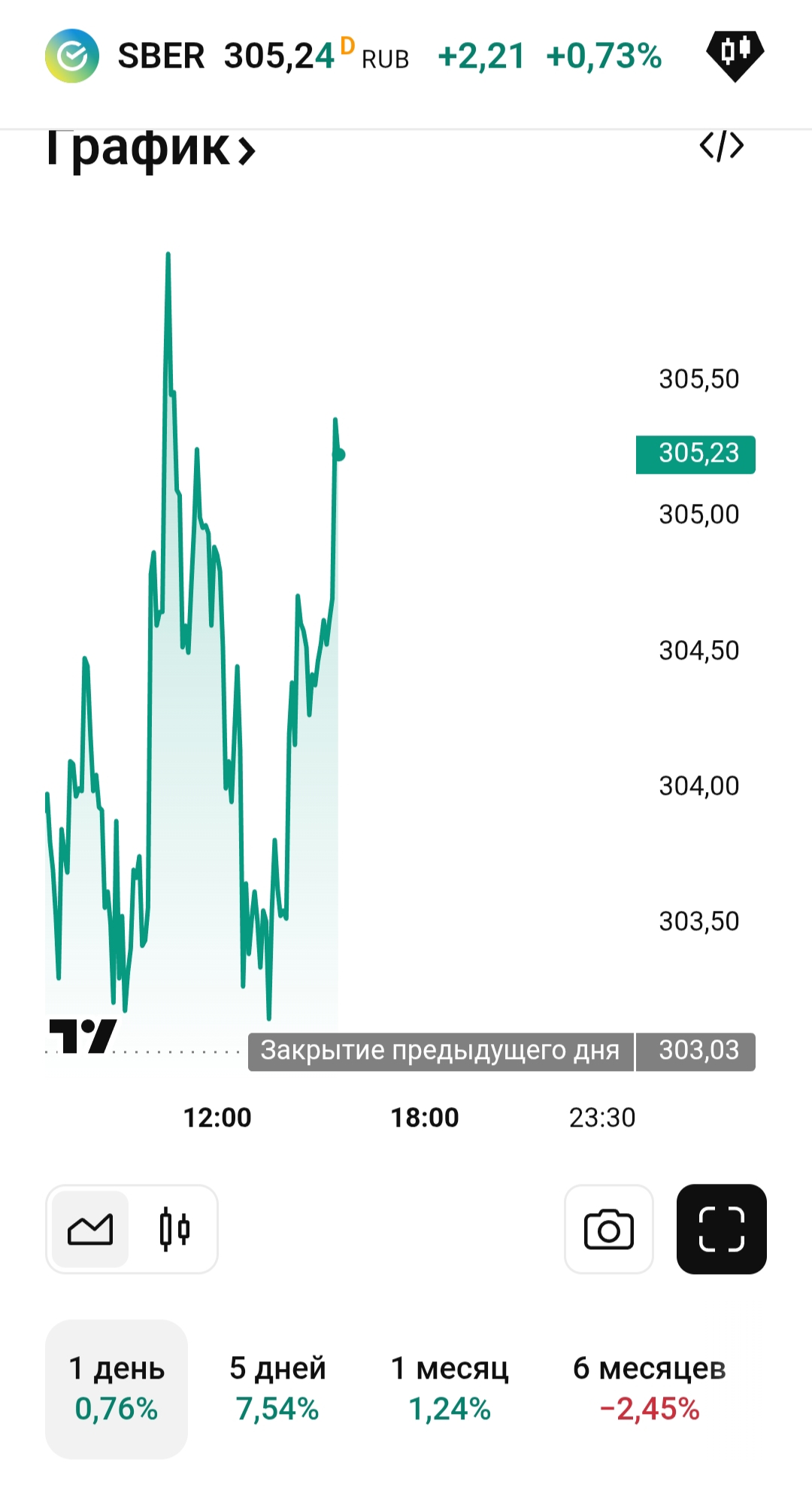
Task: Open the candlestick icon in the header
Action: pyautogui.click(x=735, y=54)
